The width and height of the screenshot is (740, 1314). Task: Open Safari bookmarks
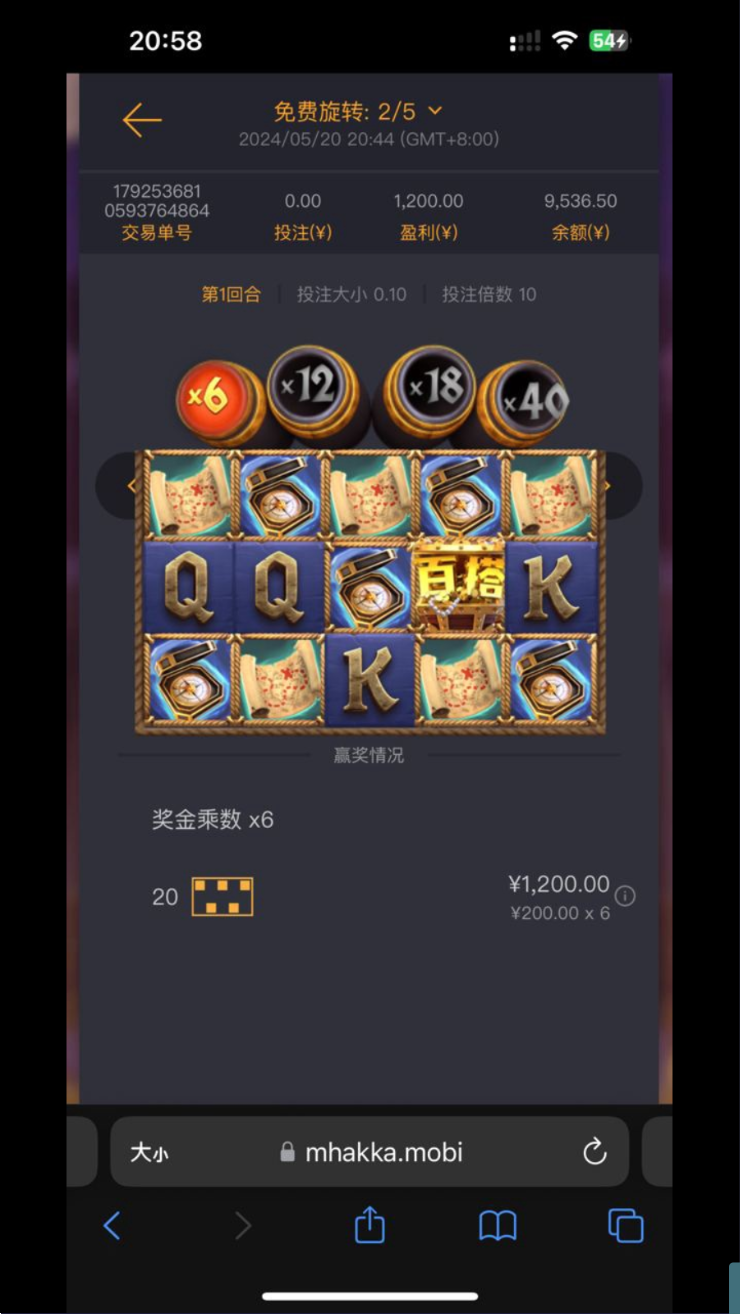click(497, 1225)
